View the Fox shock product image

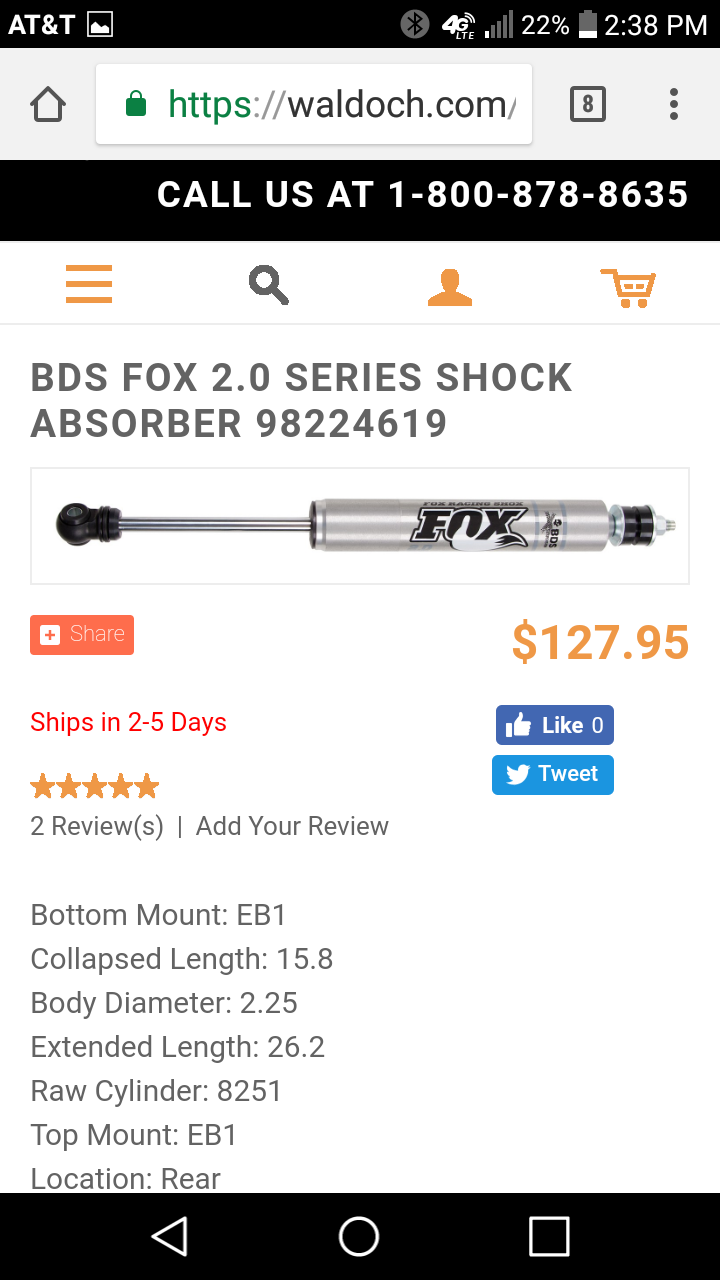point(360,525)
